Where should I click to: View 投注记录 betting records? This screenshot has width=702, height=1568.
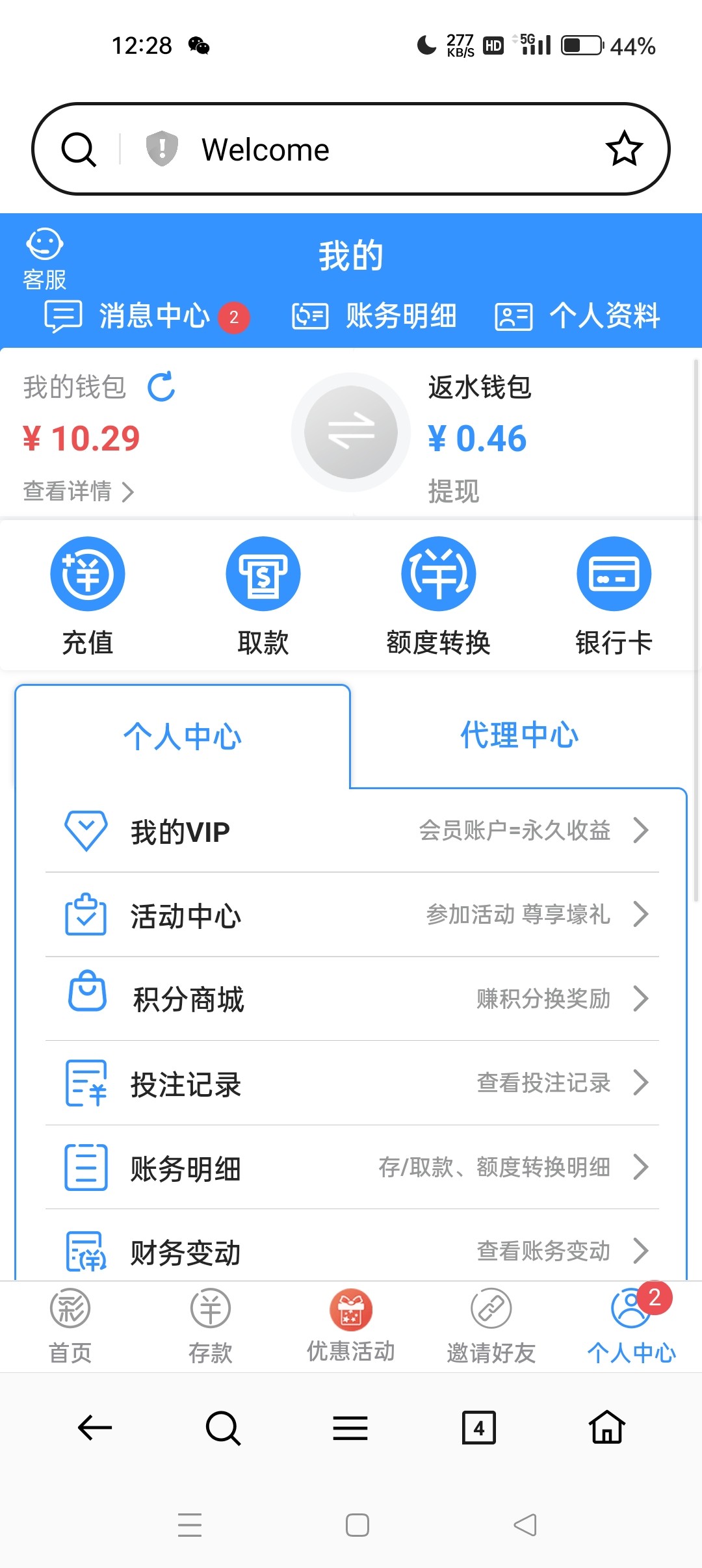352,1084
